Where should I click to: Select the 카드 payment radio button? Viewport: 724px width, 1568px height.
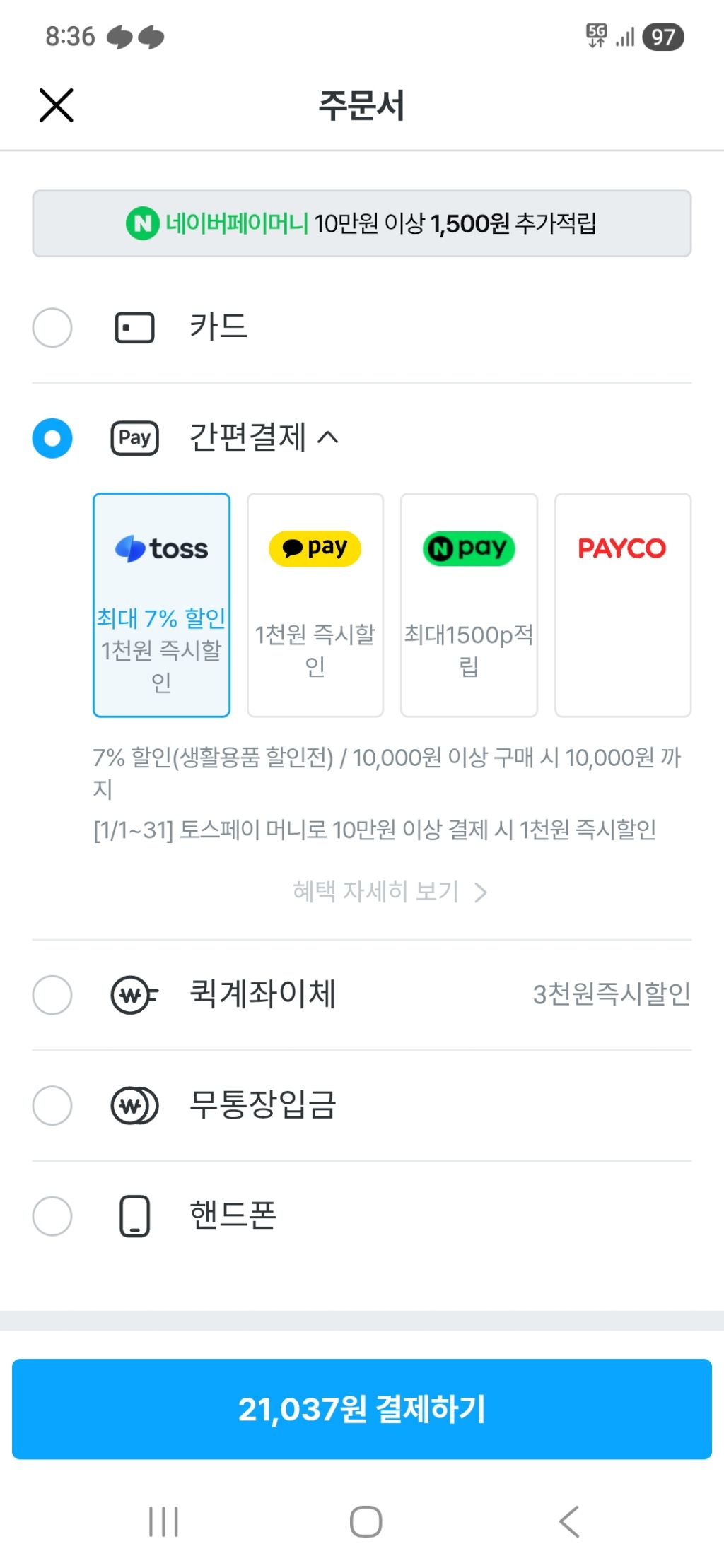pyautogui.click(x=51, y=326)
